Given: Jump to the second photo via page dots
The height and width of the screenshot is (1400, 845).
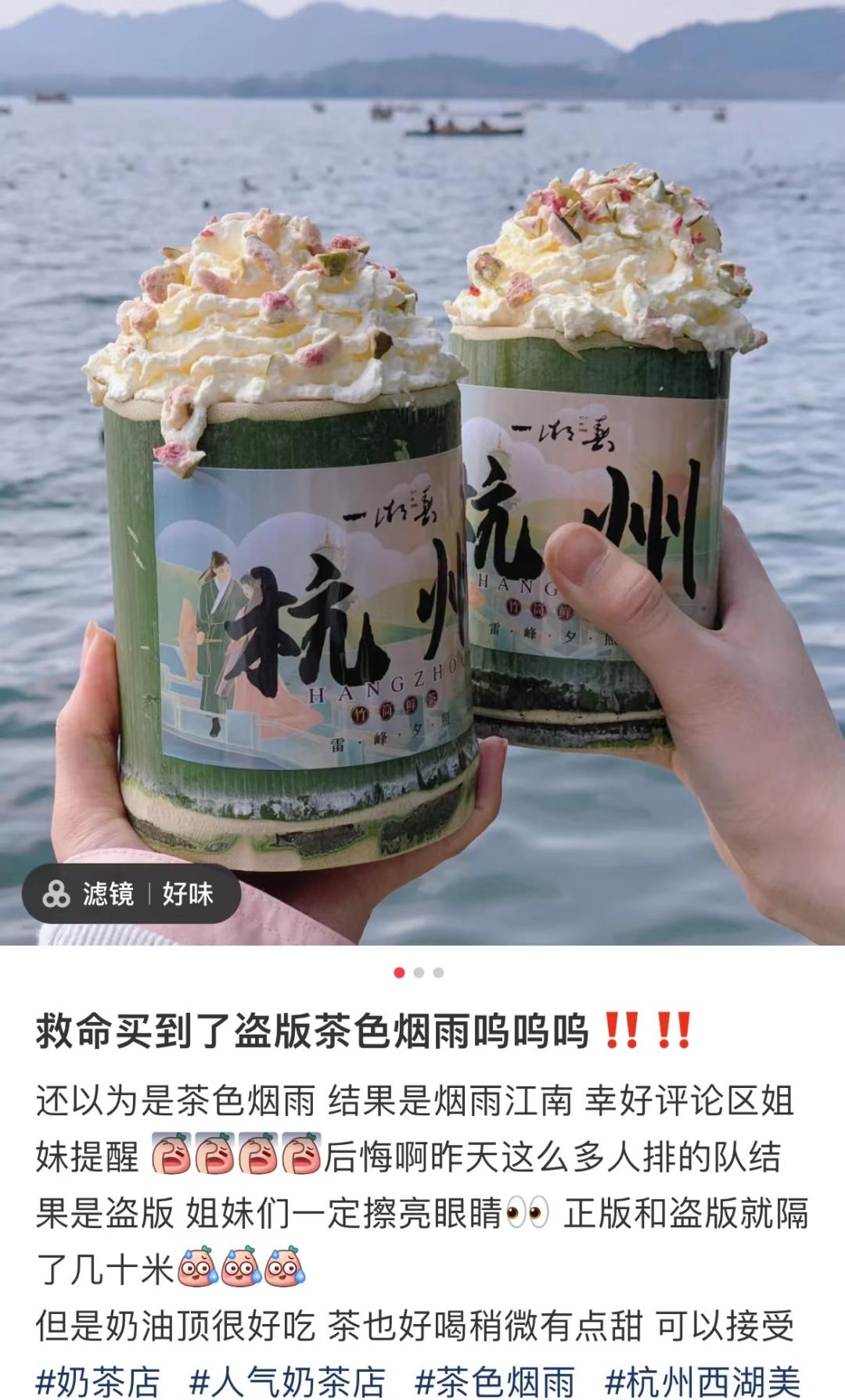Looking at the screenshot, I should point(419,972).
